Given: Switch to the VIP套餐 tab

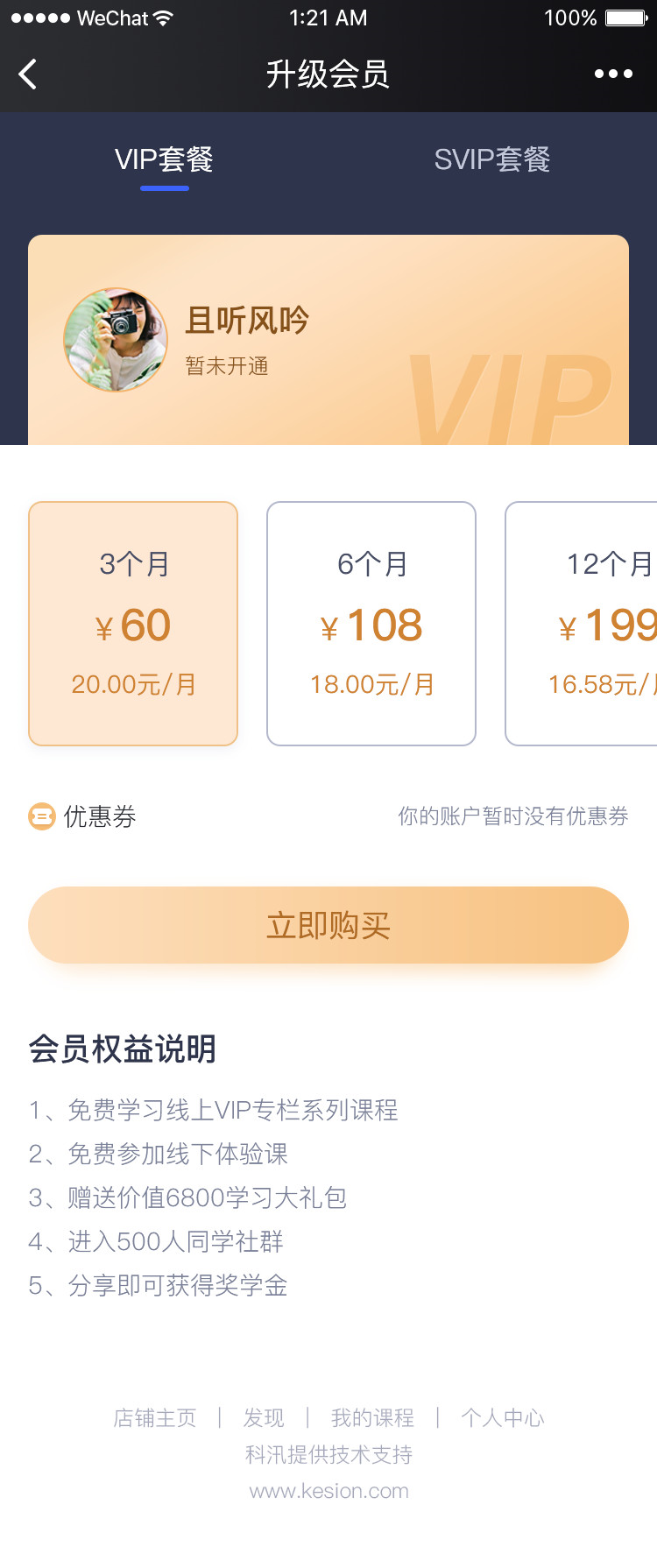Looking at the screenshot, I should [x=165, y=159].
